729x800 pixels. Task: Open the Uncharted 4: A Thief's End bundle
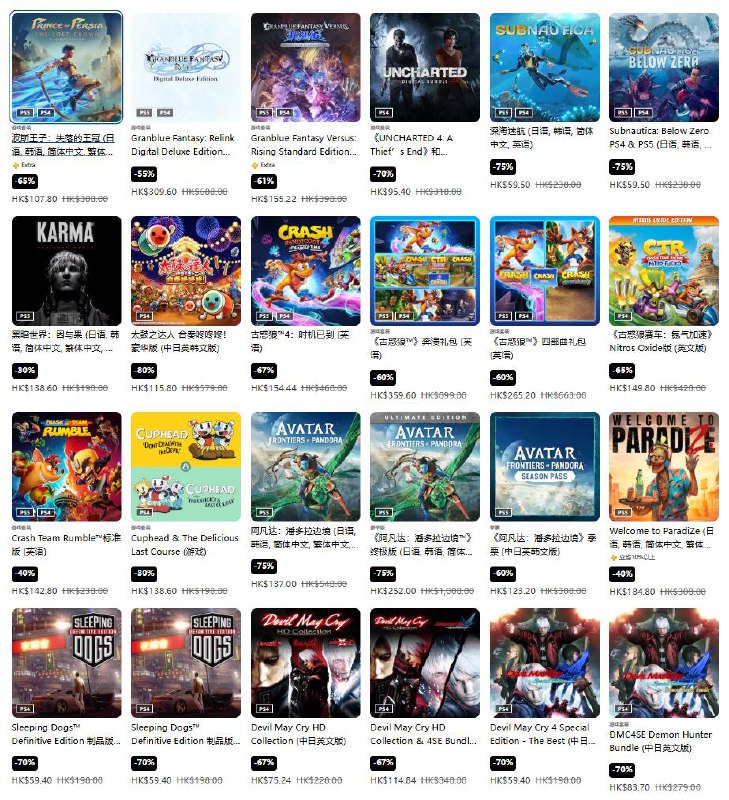click(x=424, y=66)
